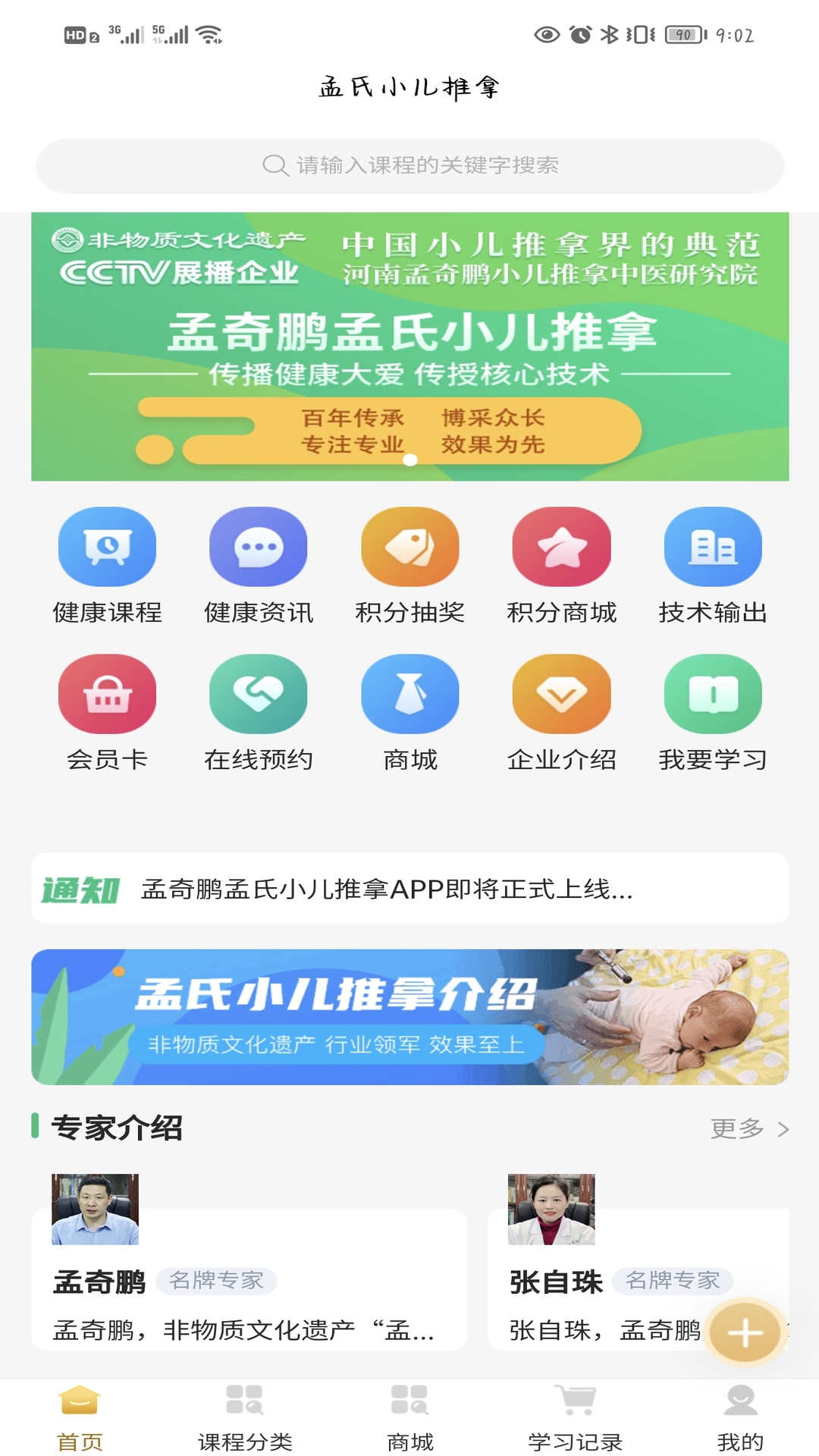The image size is (819, 1456).
Task: Open the 通知 notice about APP launch
Action: pyautogui.click(x=409, y=893)
